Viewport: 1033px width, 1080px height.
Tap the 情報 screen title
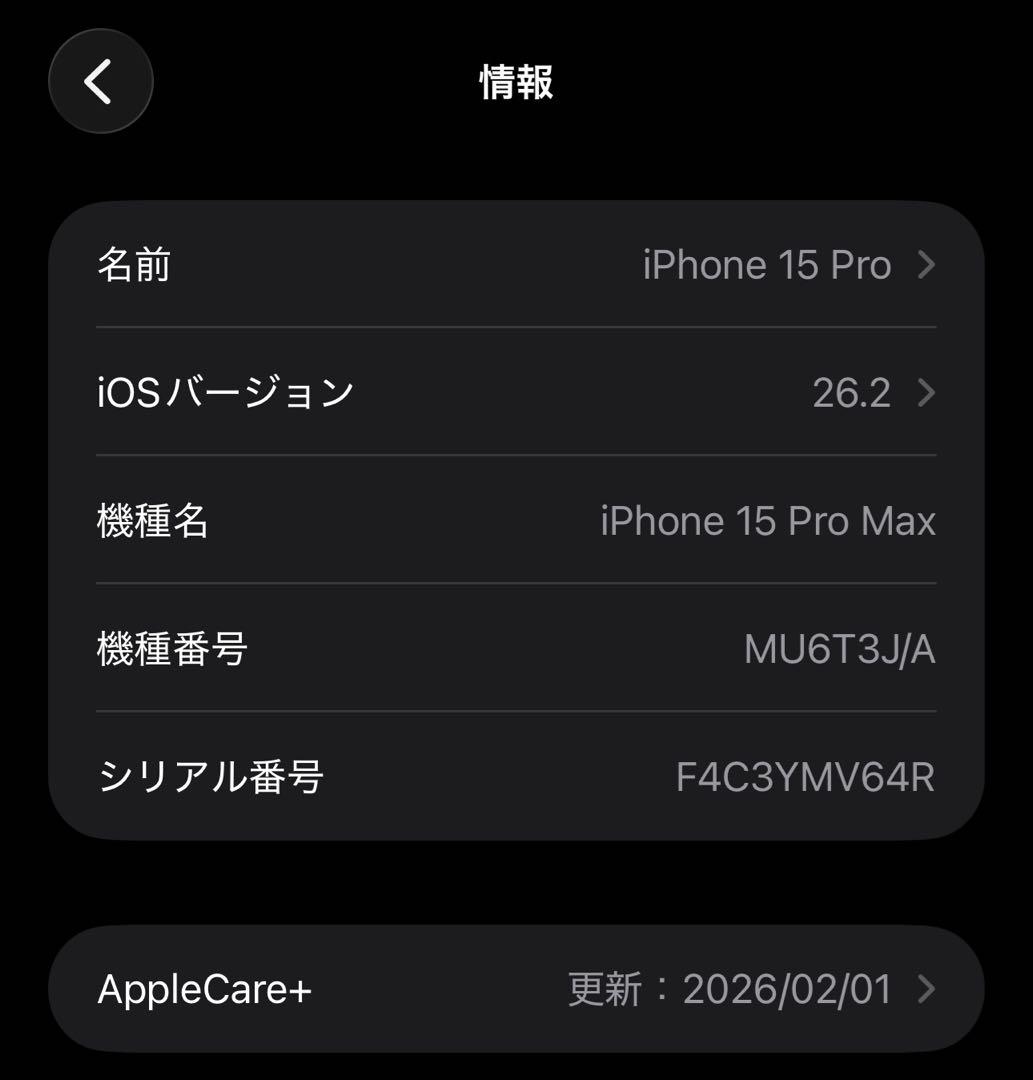coord(516,85)
